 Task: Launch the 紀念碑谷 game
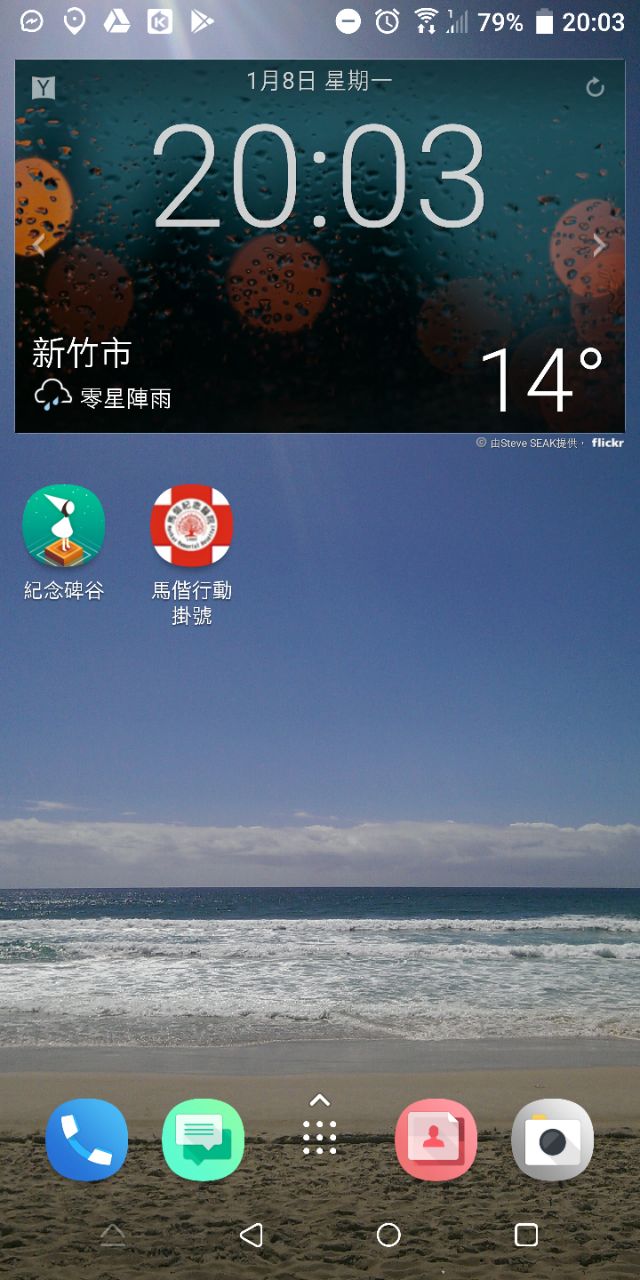point(64,527)
